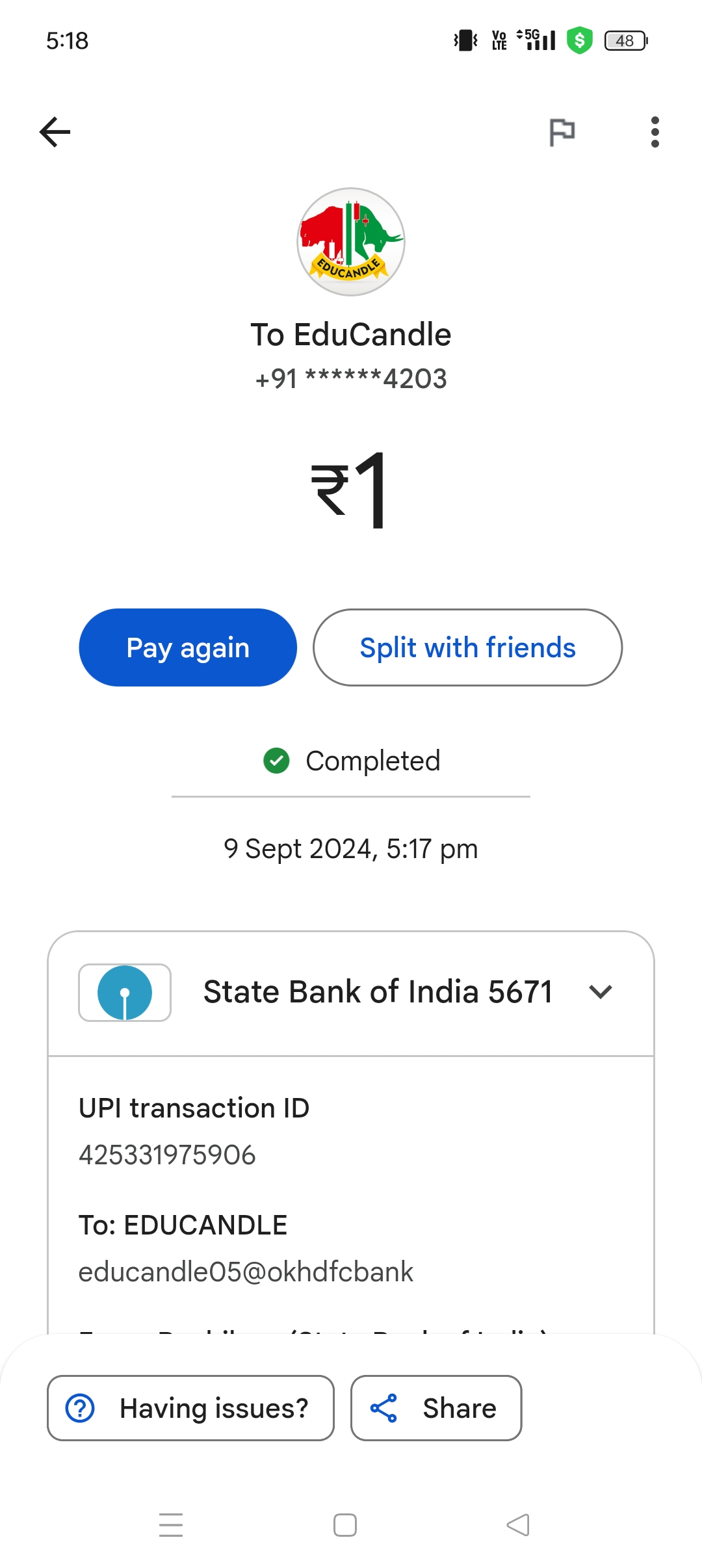Report this transaction with the flag icon
The height and width of the screenshot is (1568, 702).
pyautogui.click(x=562, y=132)
